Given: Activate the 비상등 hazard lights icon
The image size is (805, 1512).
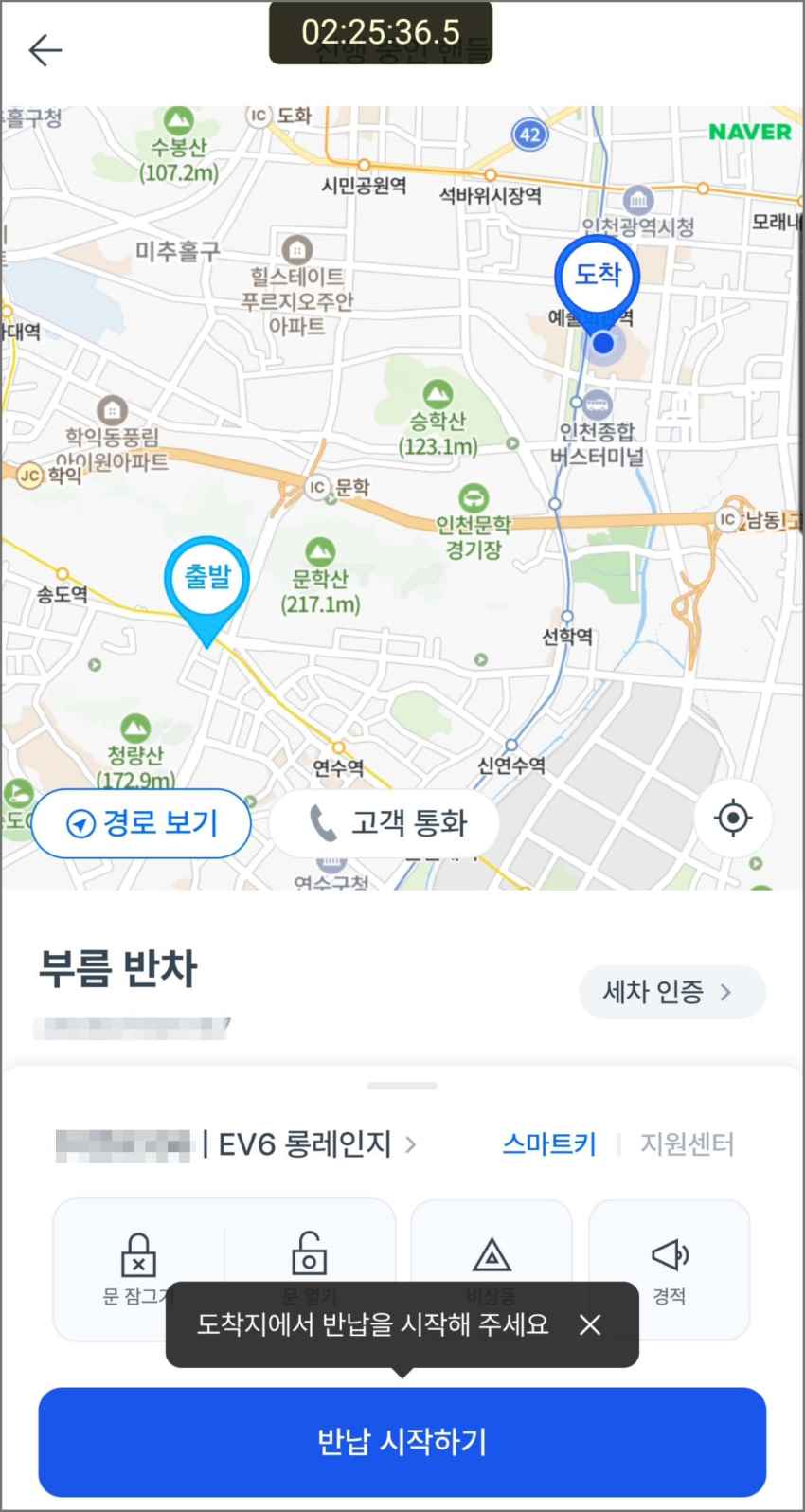Looking at the screenshot, I should pyautogui.click(x=492, y=1255).
